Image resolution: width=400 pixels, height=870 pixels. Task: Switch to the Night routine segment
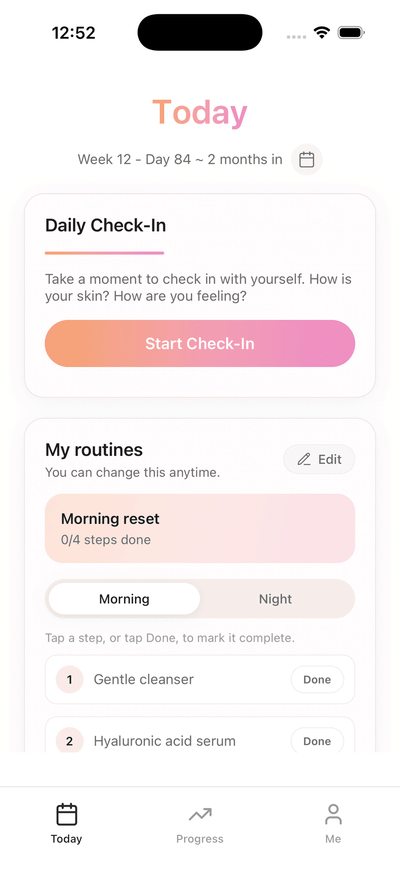point(276,599)
